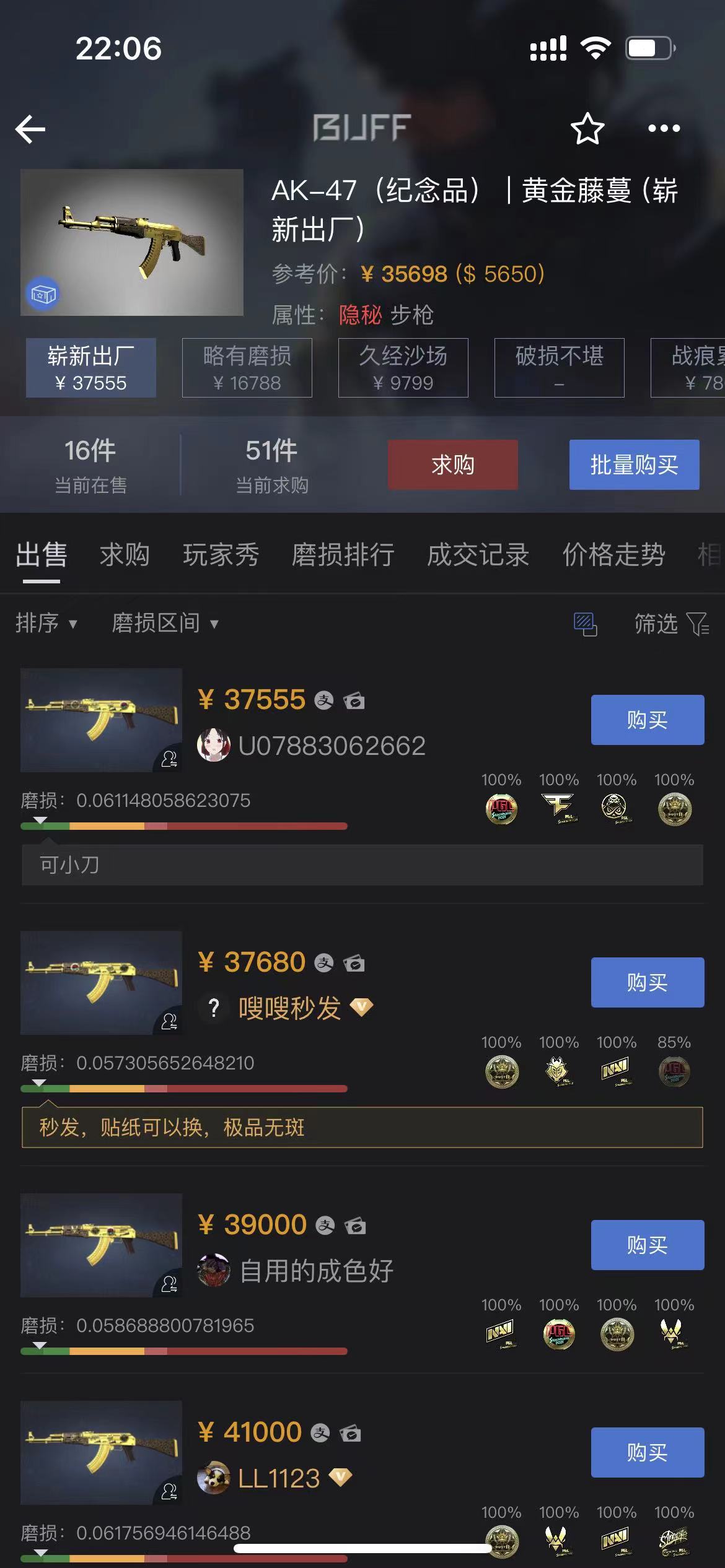Select the 破损不堪 wear chip
Screen dimensions: 725x1568
point(559,368)
